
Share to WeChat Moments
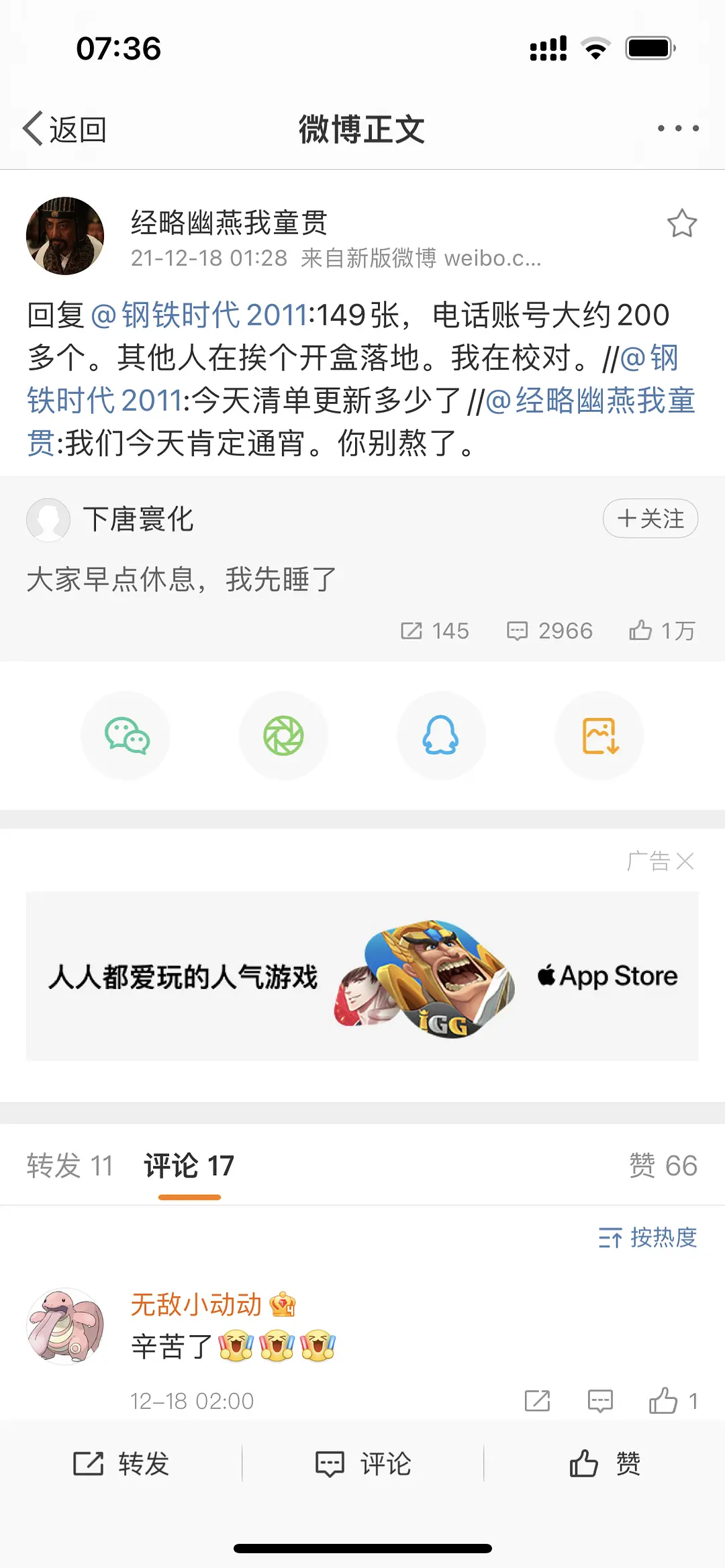283,736
